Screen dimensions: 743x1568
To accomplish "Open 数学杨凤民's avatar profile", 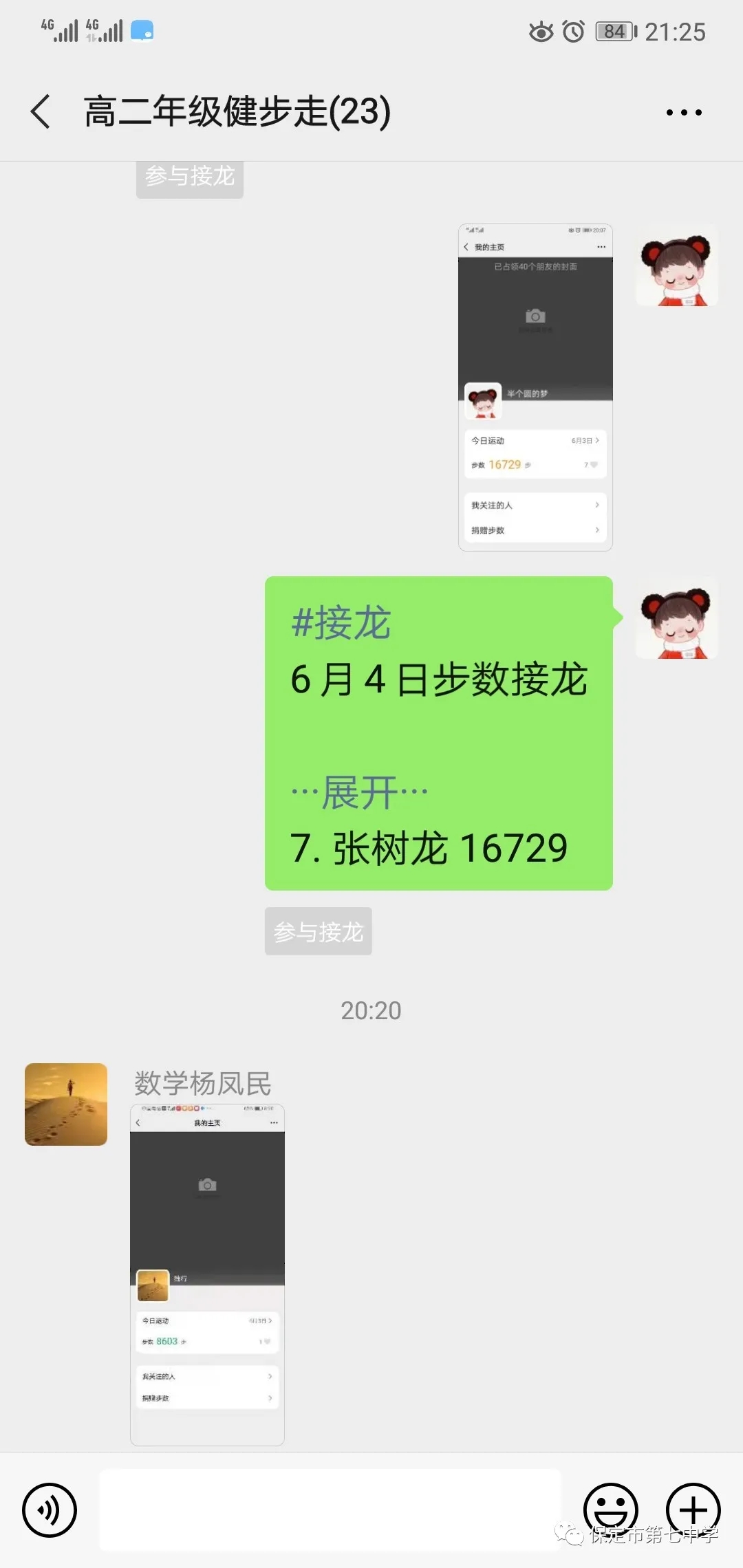I will pos(66,1104).
